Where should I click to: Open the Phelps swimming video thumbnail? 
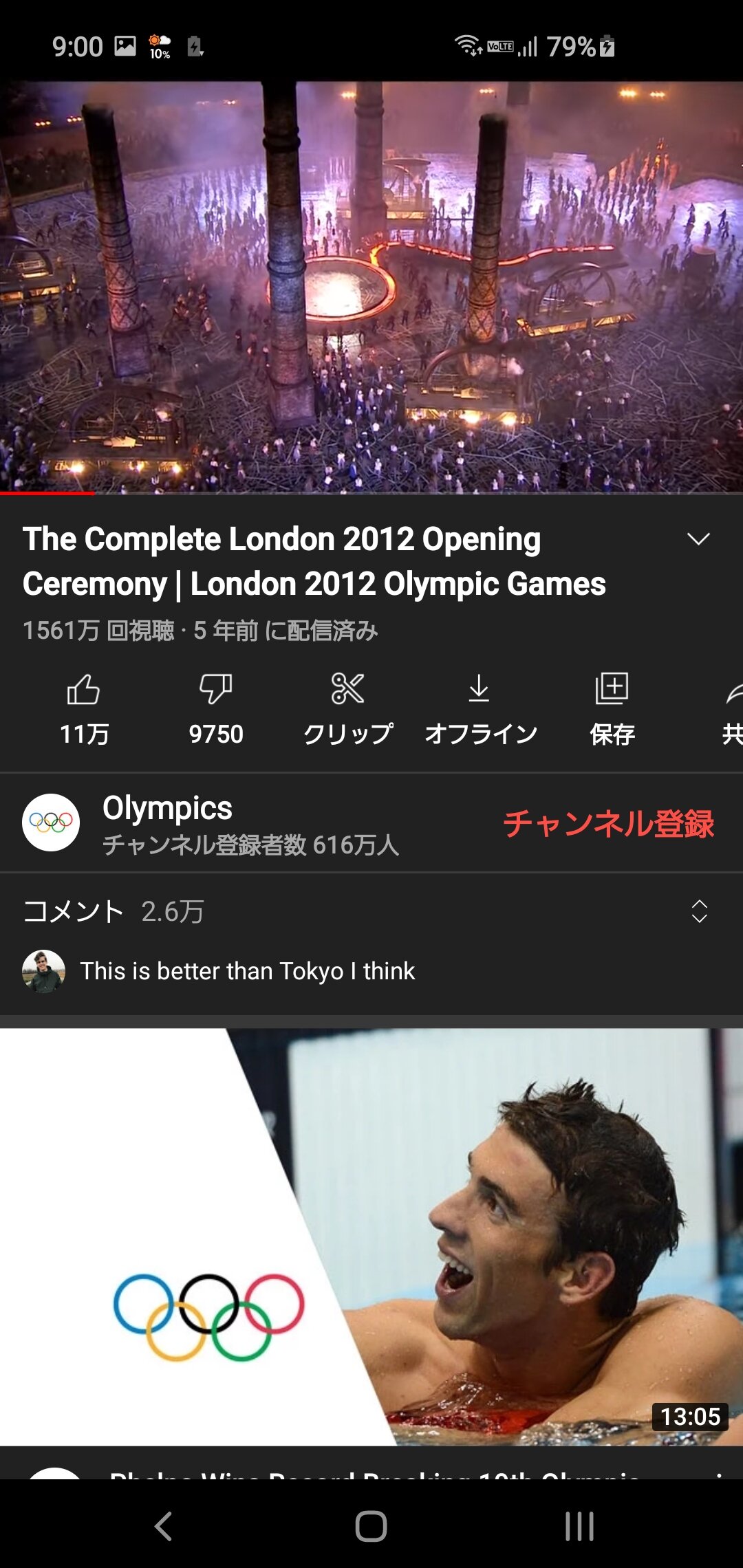[x=371, y=1237]
